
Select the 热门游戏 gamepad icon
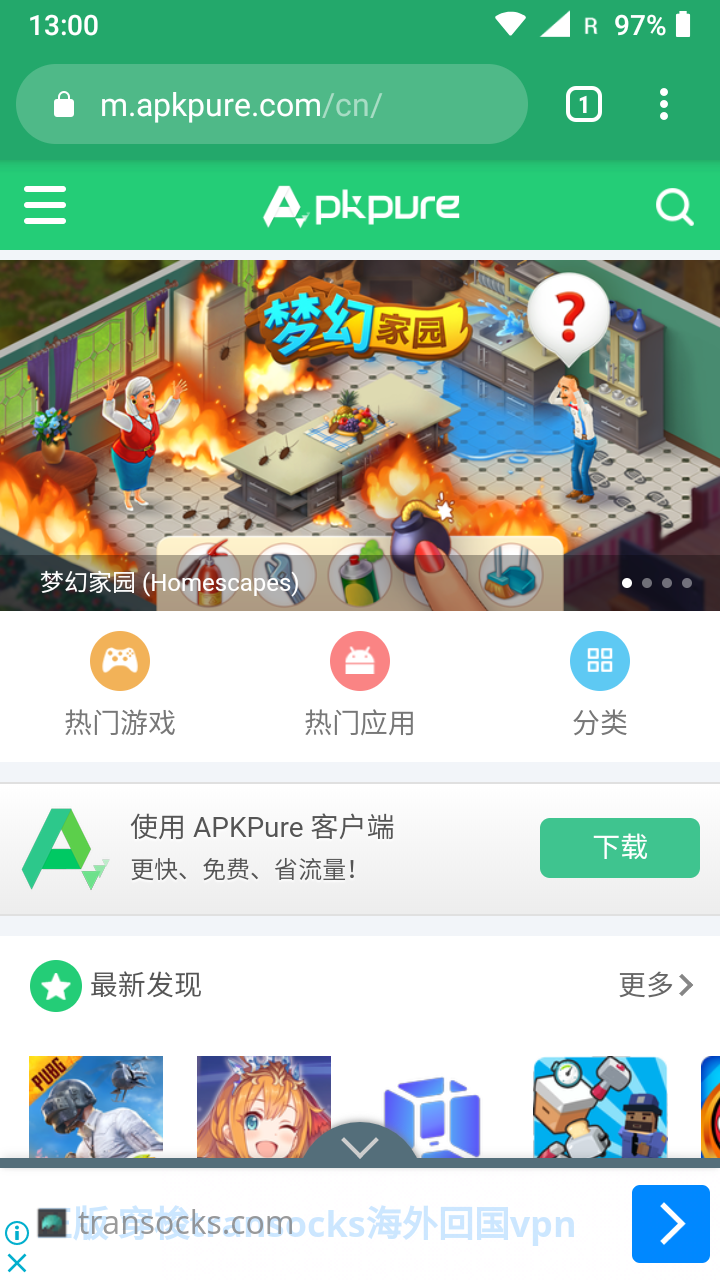click(x=119, y=660)
